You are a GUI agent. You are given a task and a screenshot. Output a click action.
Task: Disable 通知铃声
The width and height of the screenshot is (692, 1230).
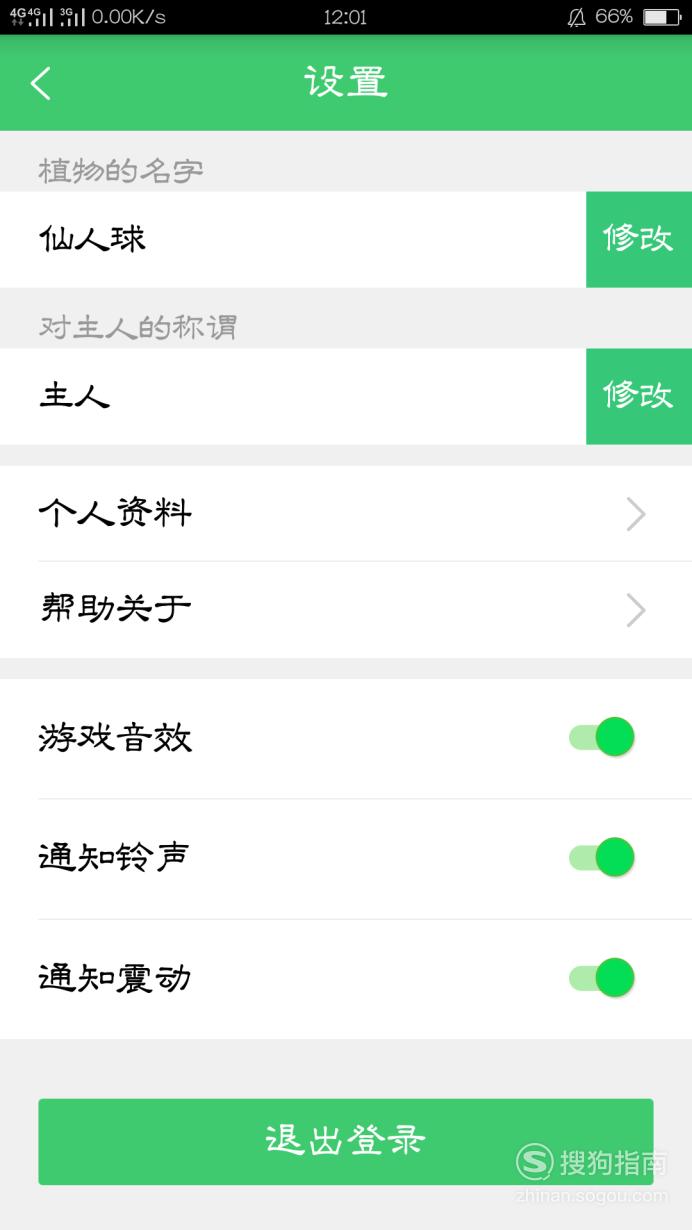(602, 858)
